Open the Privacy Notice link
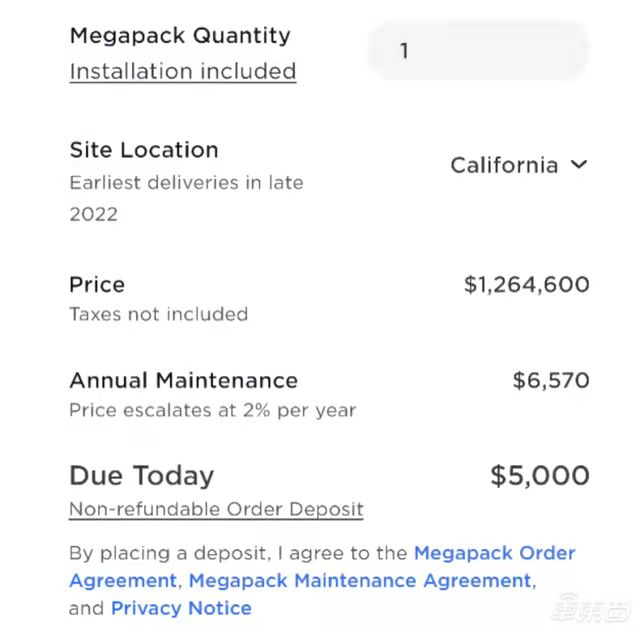 pos(181,608)
